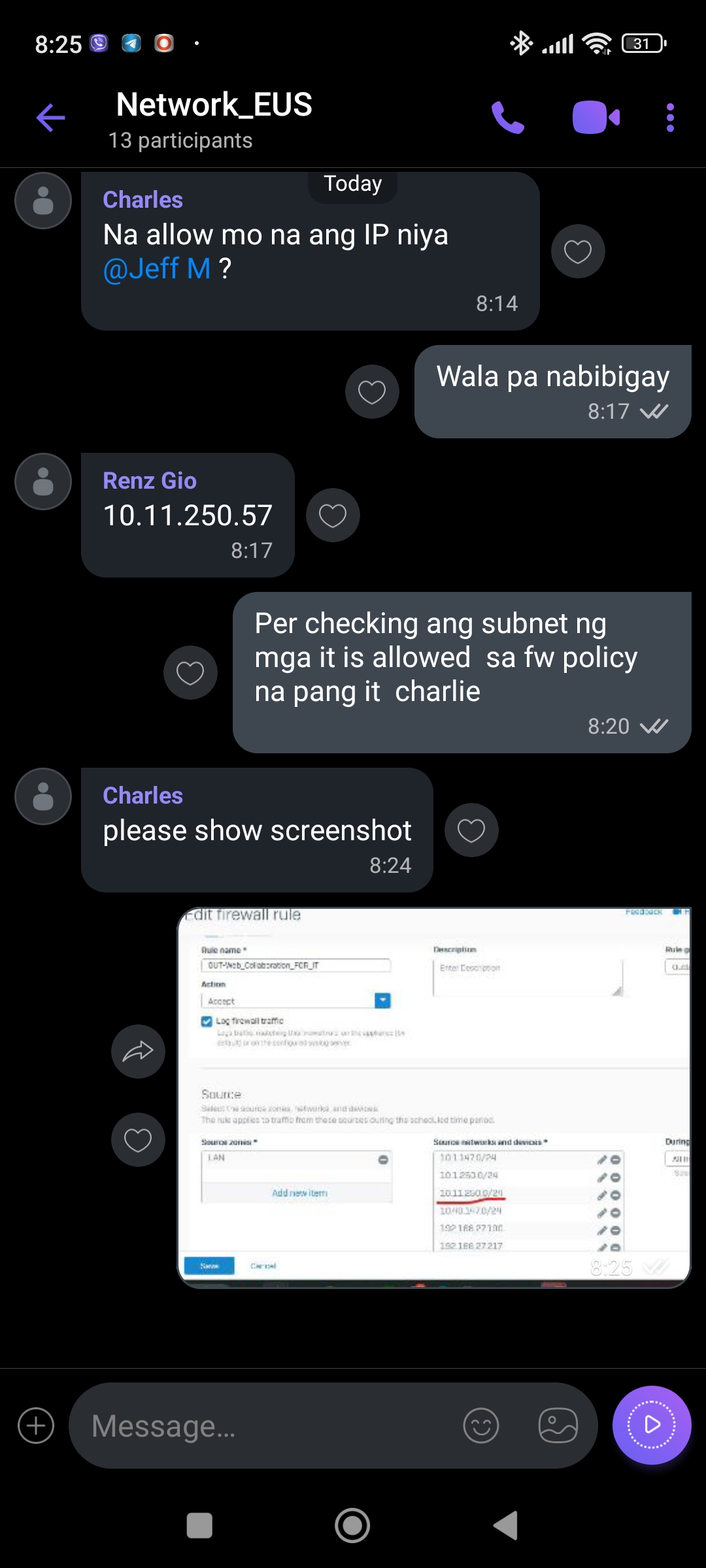Open the emoji and sticker picker

point(481,1426)
